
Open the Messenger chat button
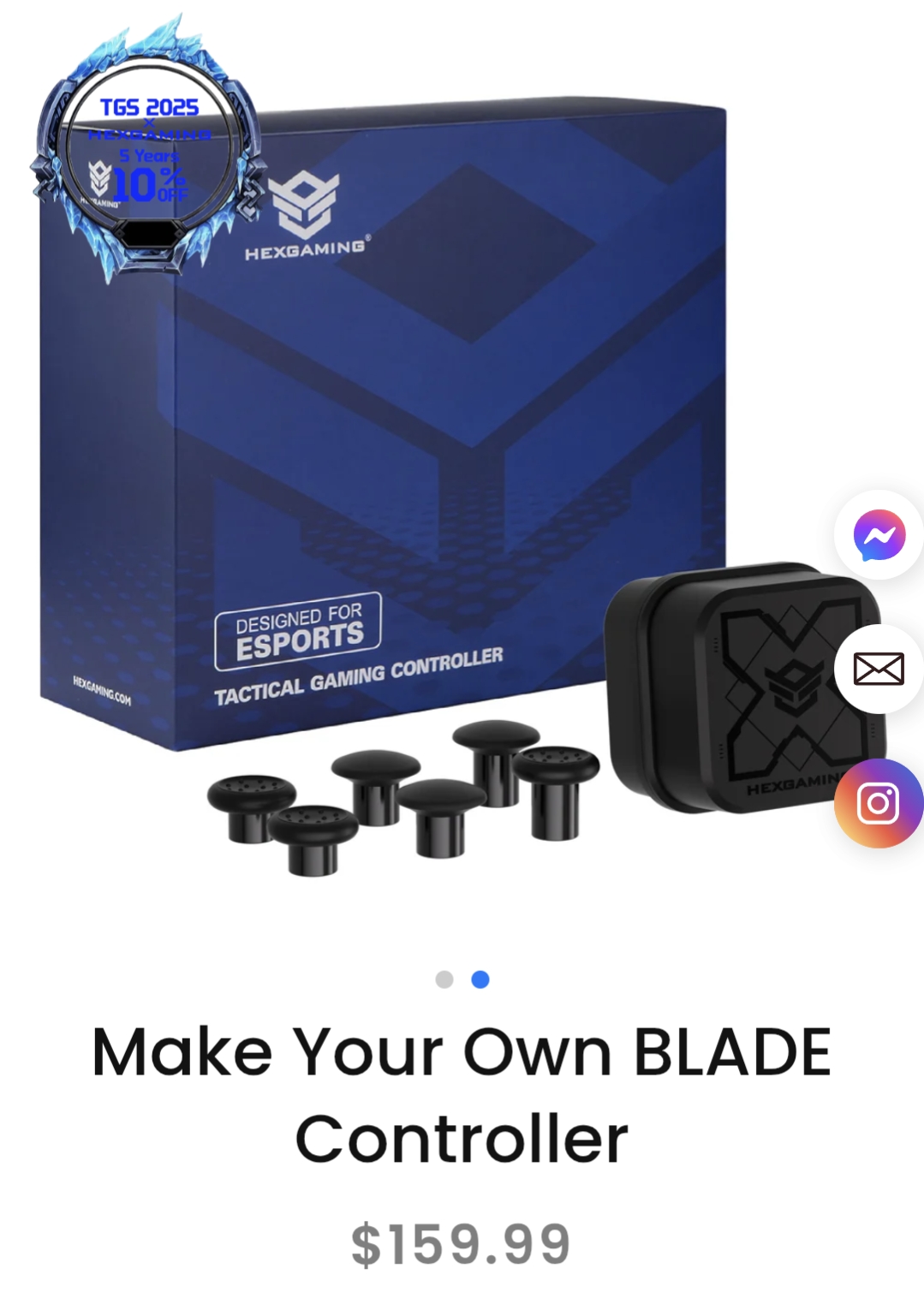[879, 535]
